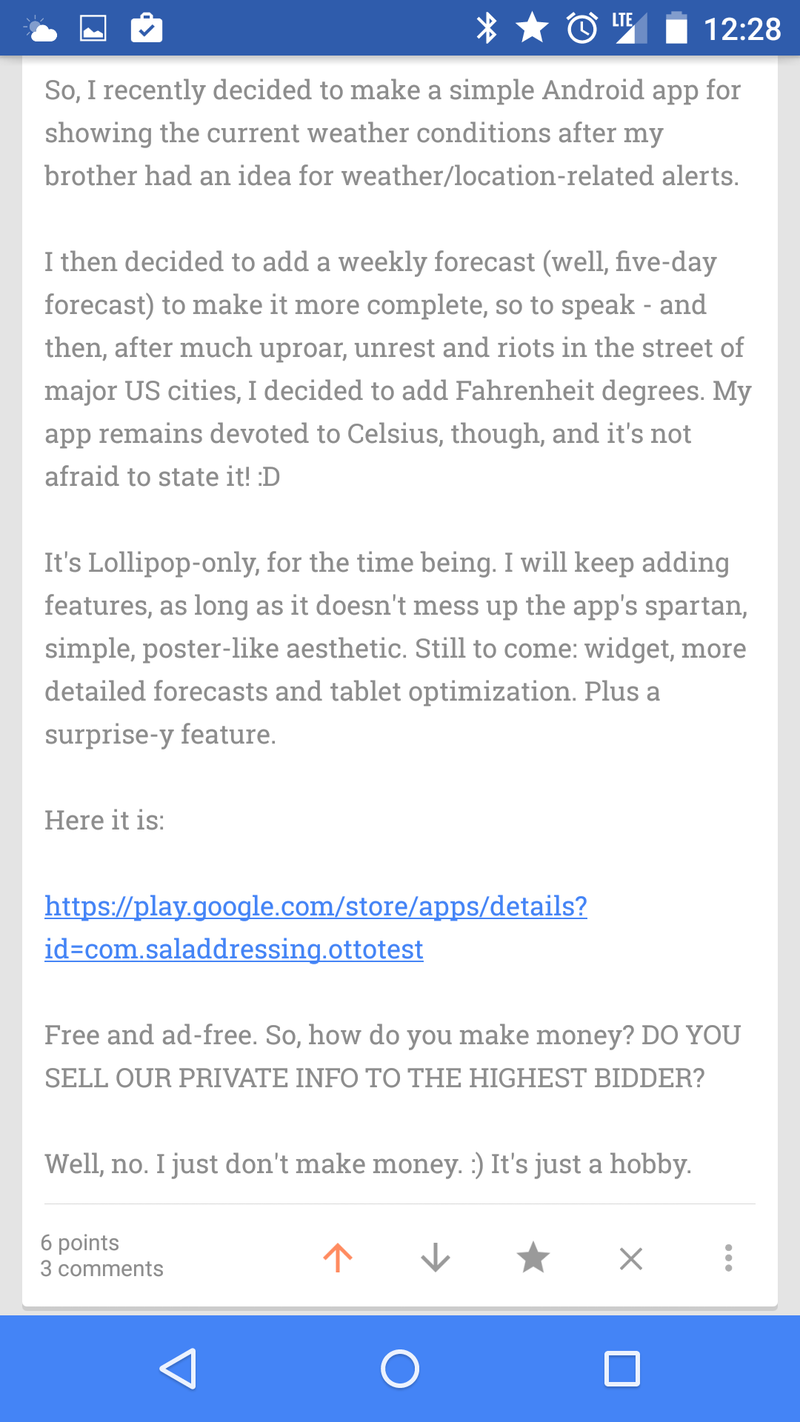Save post with the star icon
Image resolution: width=800 pixels, height=1422 pixels.
click(x=533, y=1257)
